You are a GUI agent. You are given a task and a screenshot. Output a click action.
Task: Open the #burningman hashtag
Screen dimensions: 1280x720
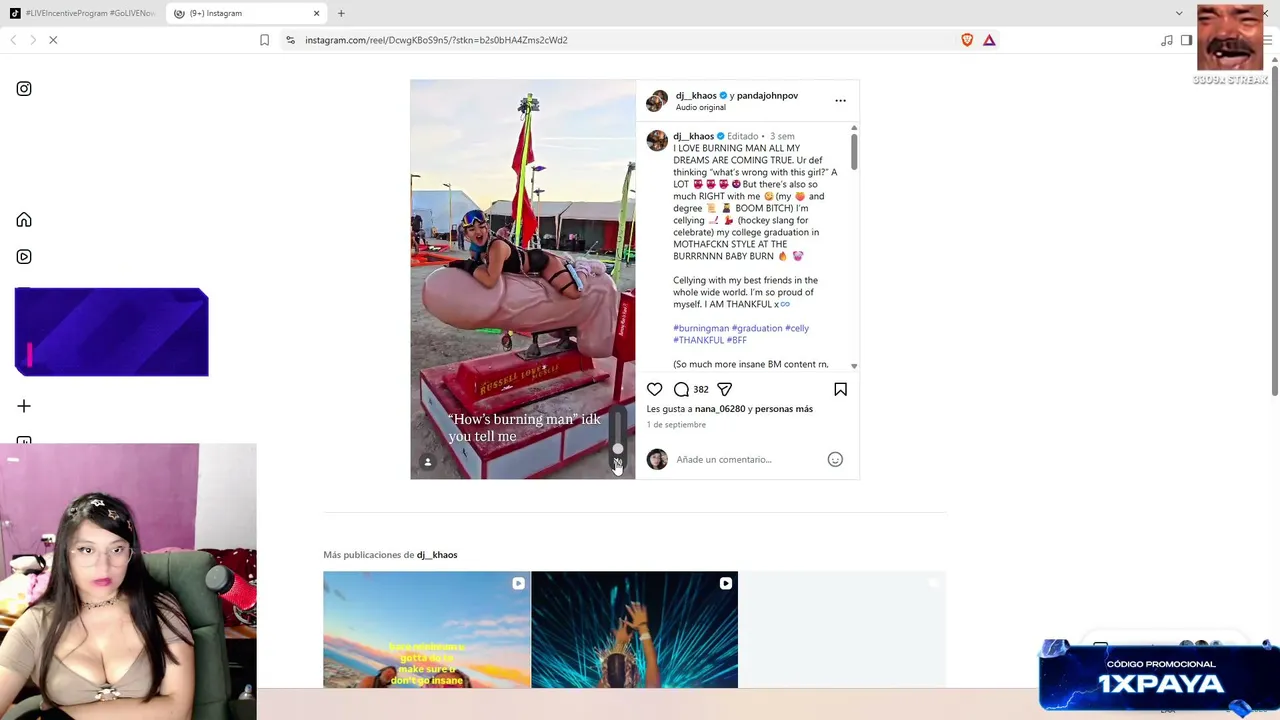[x=701, y=328]
